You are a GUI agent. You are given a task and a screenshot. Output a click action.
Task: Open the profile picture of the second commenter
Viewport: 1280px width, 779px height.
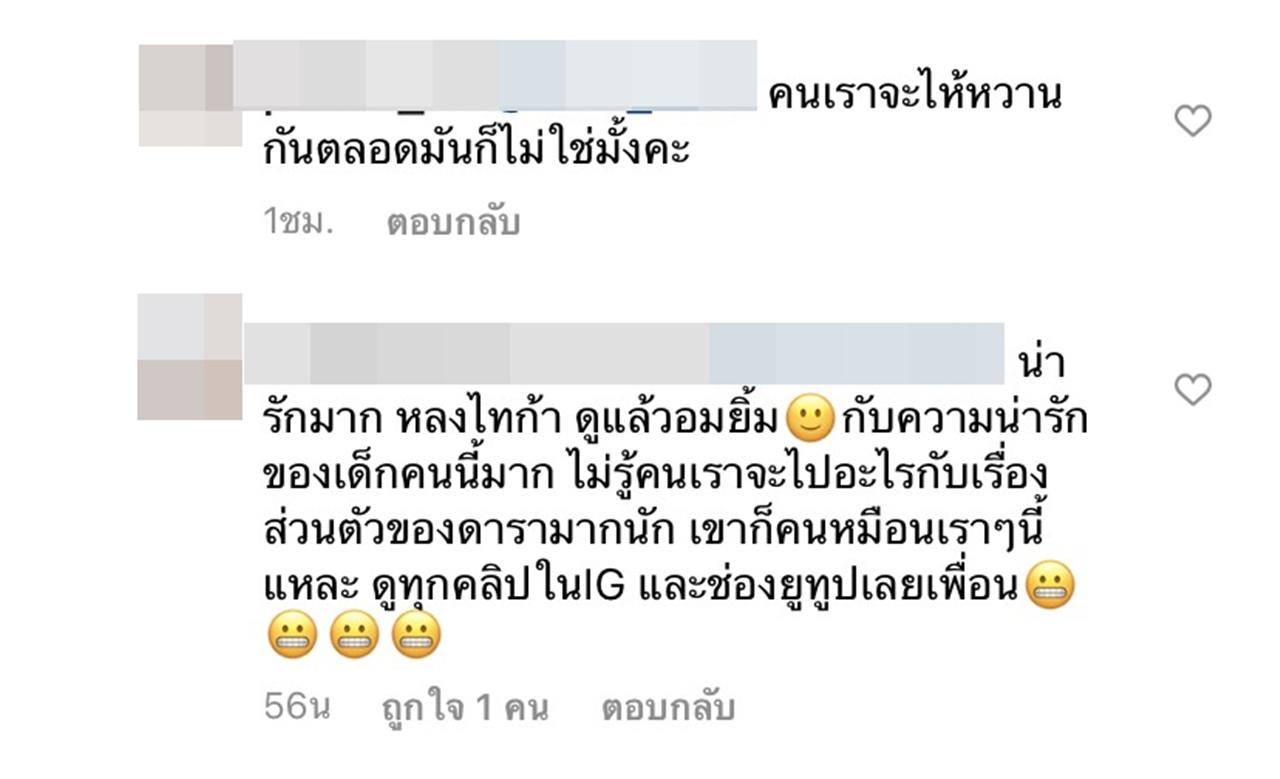(189, 357)
